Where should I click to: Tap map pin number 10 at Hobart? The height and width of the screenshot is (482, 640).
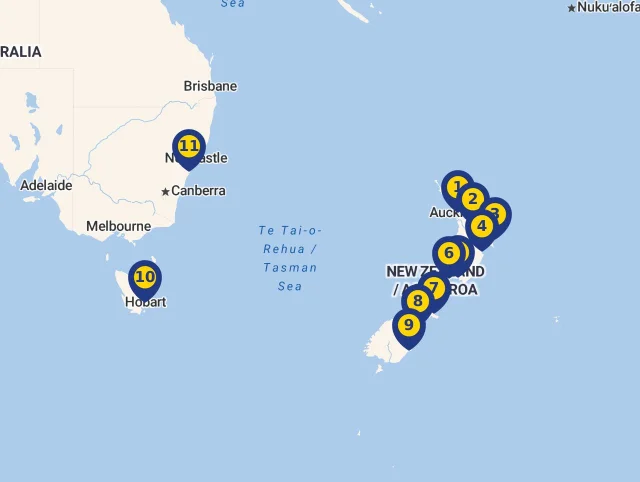point(145,277)
